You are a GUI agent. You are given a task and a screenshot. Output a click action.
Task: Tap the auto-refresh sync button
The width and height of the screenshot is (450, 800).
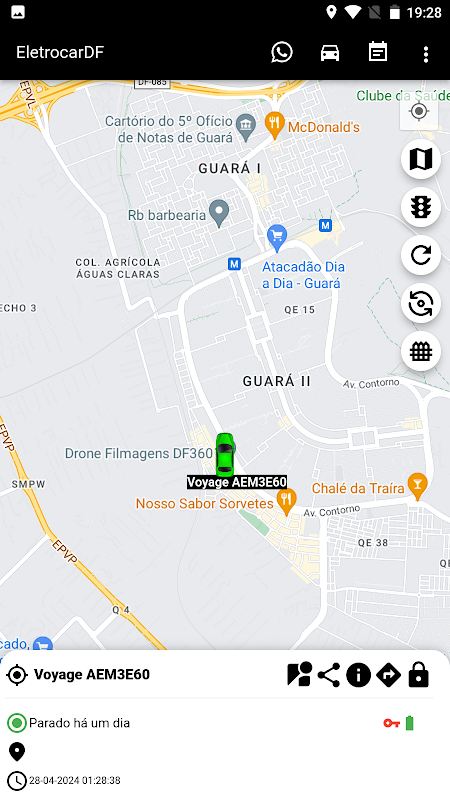click(420, 303)
